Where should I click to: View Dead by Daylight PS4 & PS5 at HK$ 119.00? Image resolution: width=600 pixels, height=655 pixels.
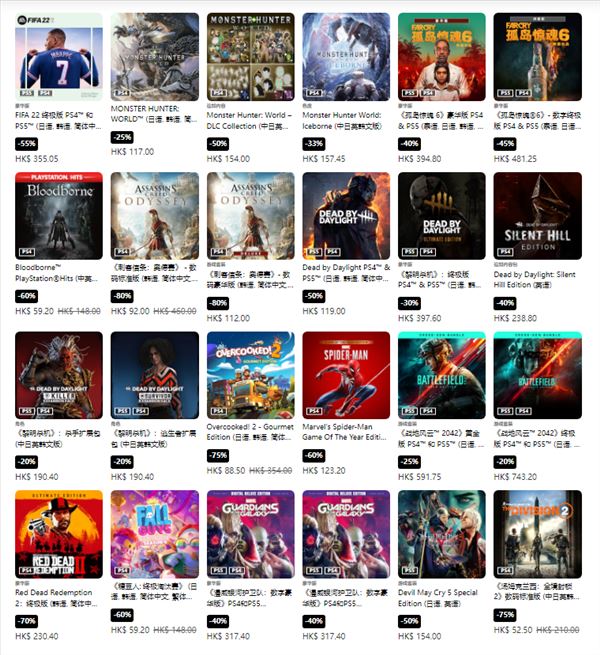346,215
